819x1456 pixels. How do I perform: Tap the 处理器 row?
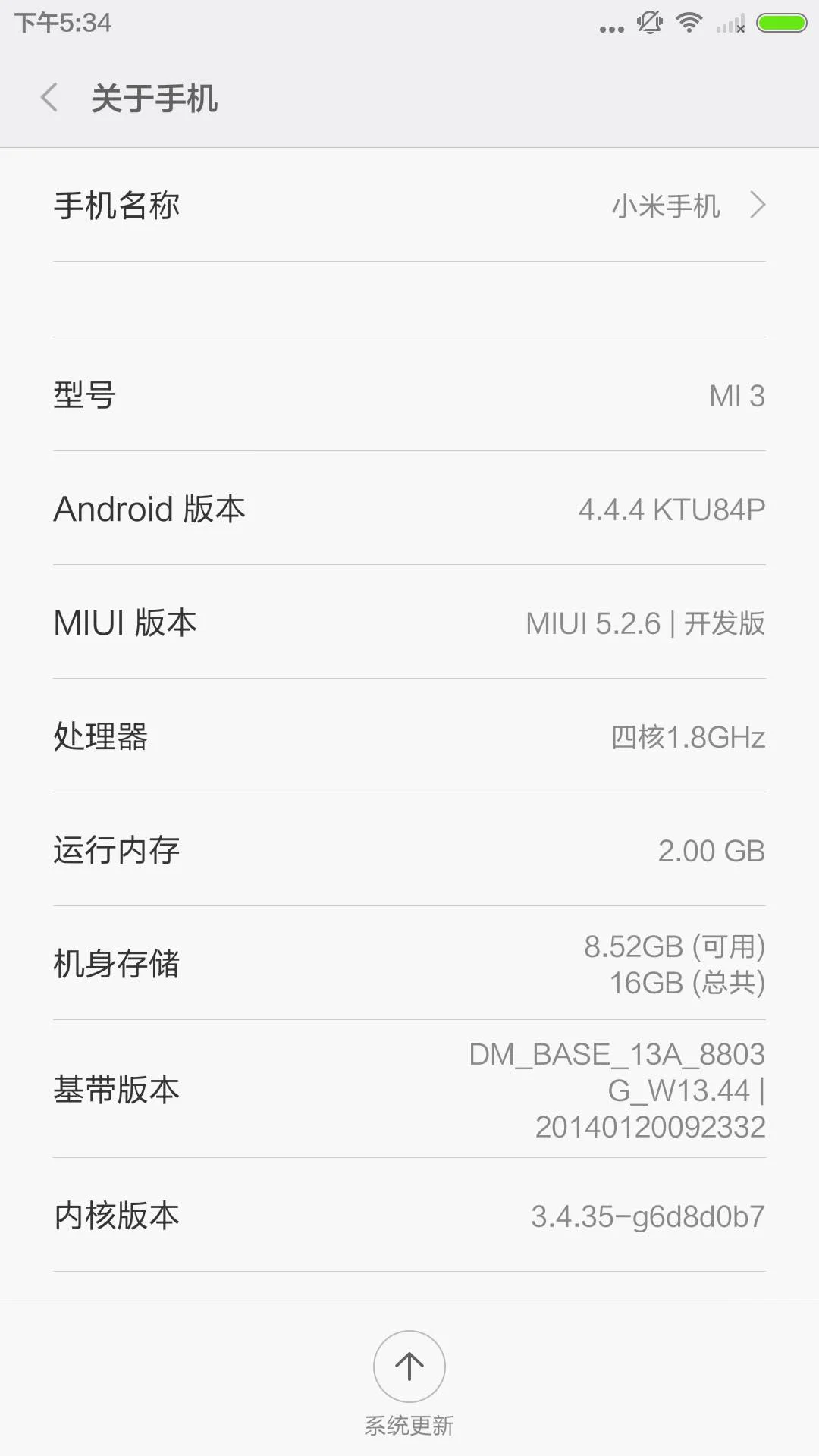click(409, 736)
